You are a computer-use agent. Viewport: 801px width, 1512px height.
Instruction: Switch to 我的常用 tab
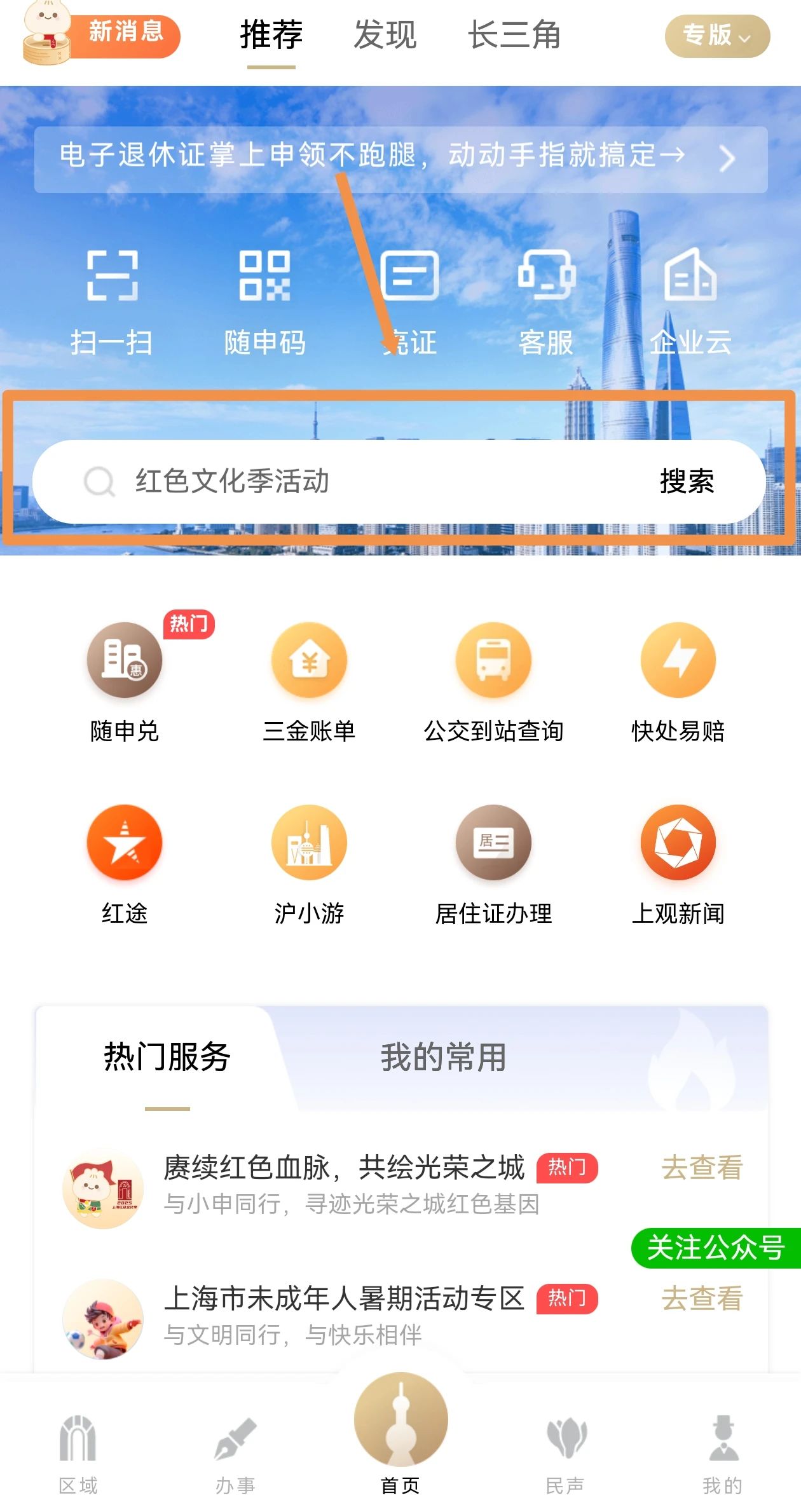tap(443, 1058)
